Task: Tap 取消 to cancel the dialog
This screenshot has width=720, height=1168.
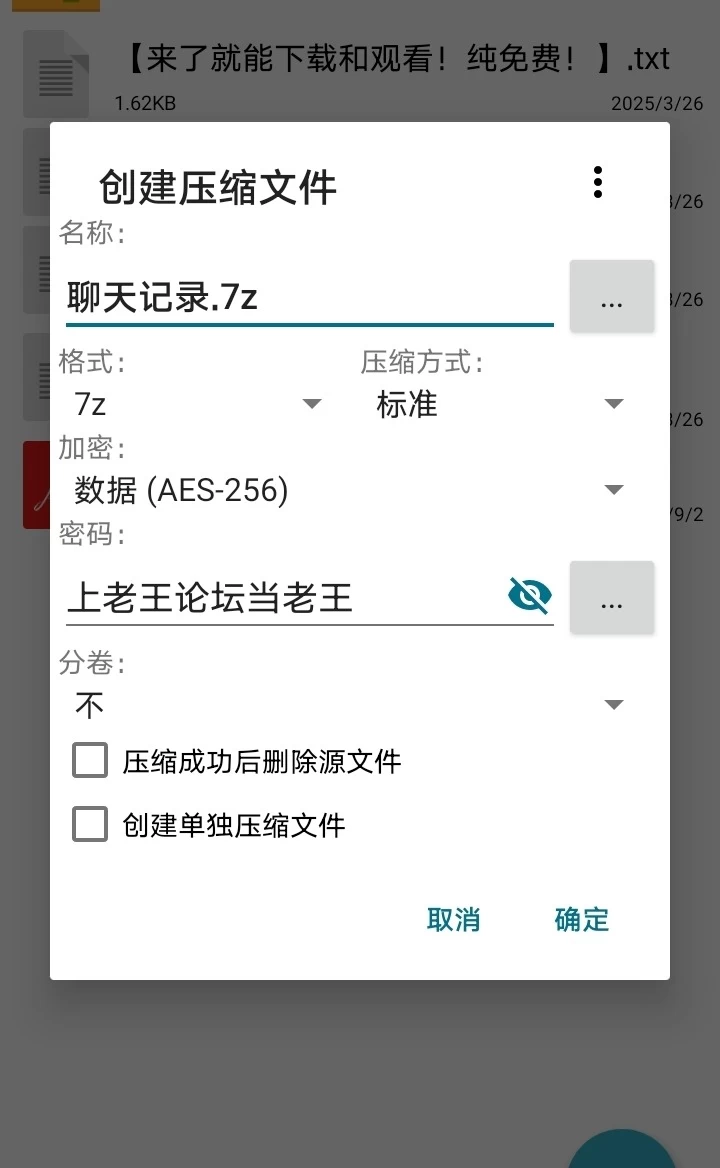Action: 453,920
